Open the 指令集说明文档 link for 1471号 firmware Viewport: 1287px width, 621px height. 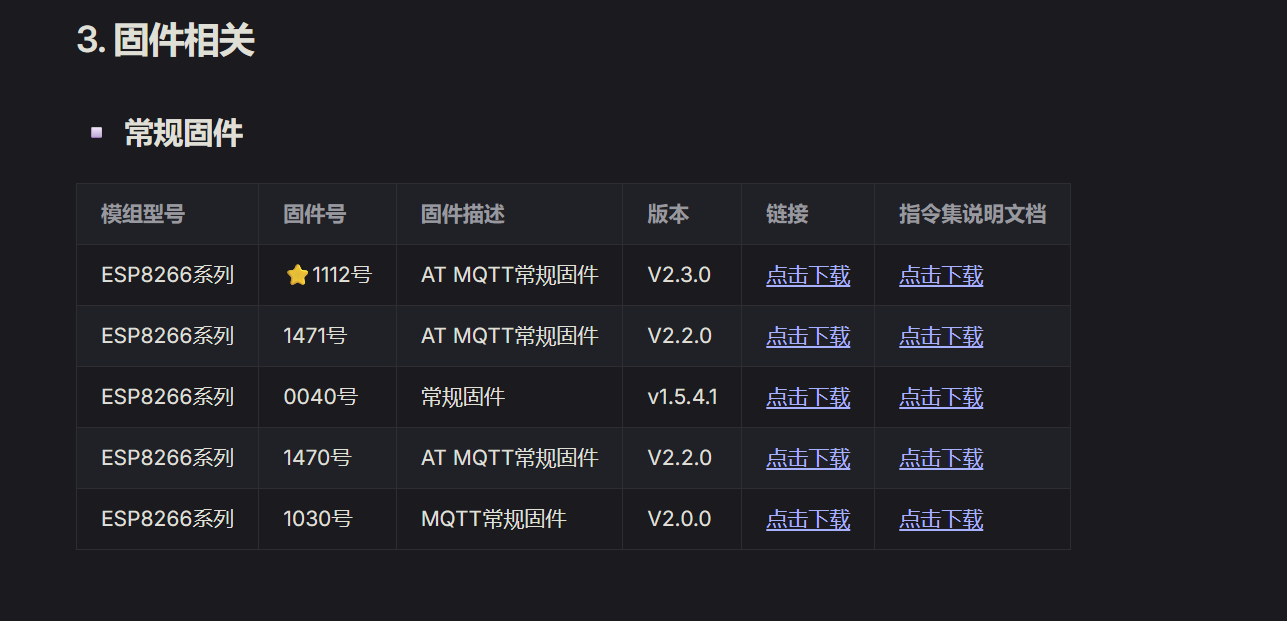point(941,336)
